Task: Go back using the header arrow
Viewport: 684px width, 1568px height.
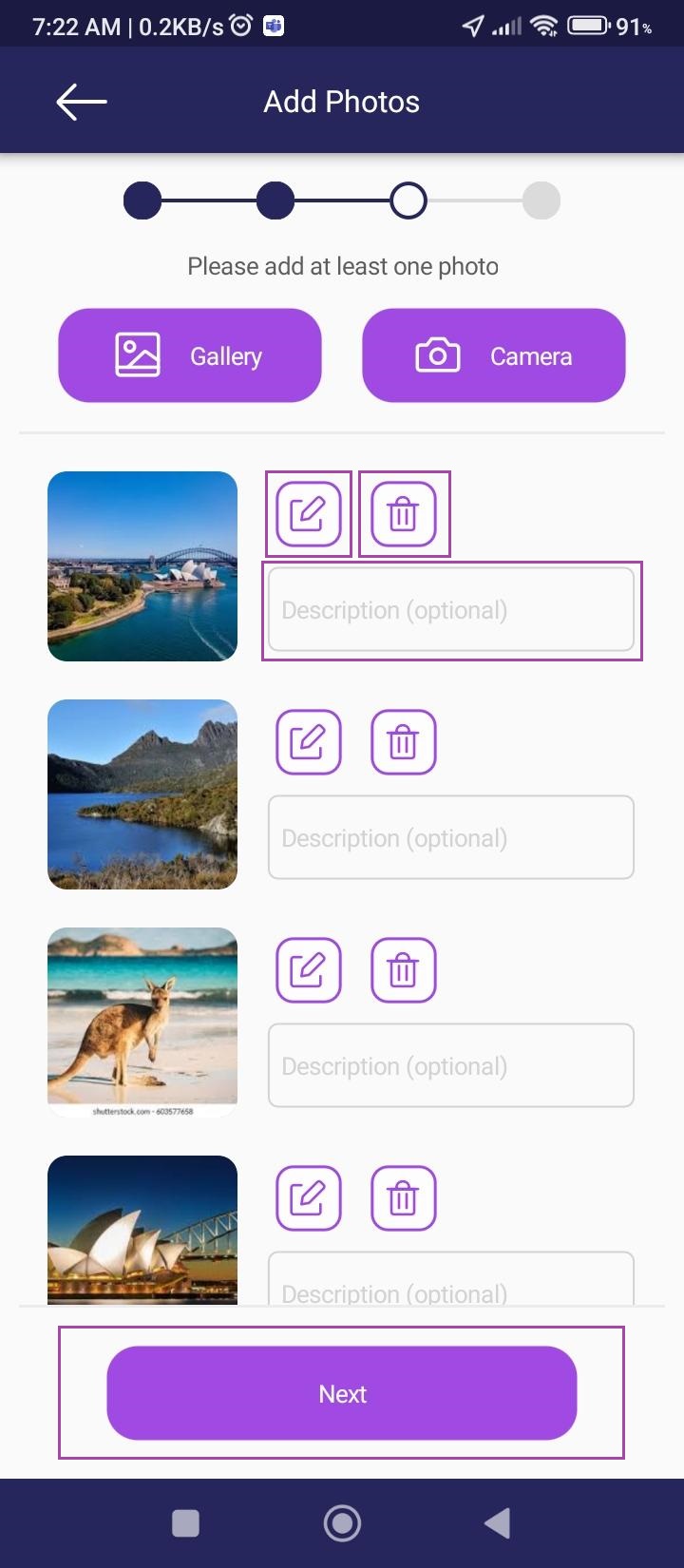Action: pyautogui.click(x=81, y=102)
